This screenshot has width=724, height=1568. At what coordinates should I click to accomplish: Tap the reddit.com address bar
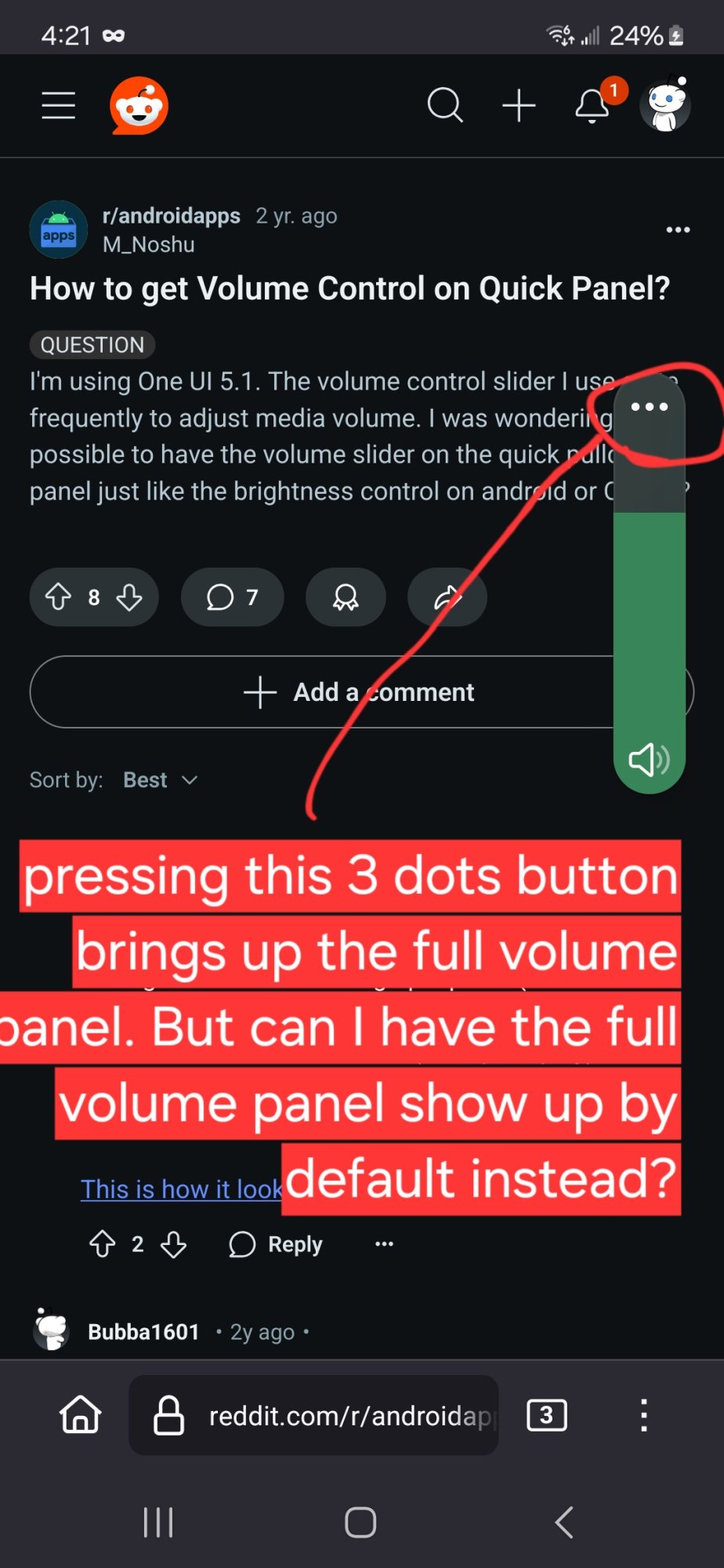click(329, 1415)
